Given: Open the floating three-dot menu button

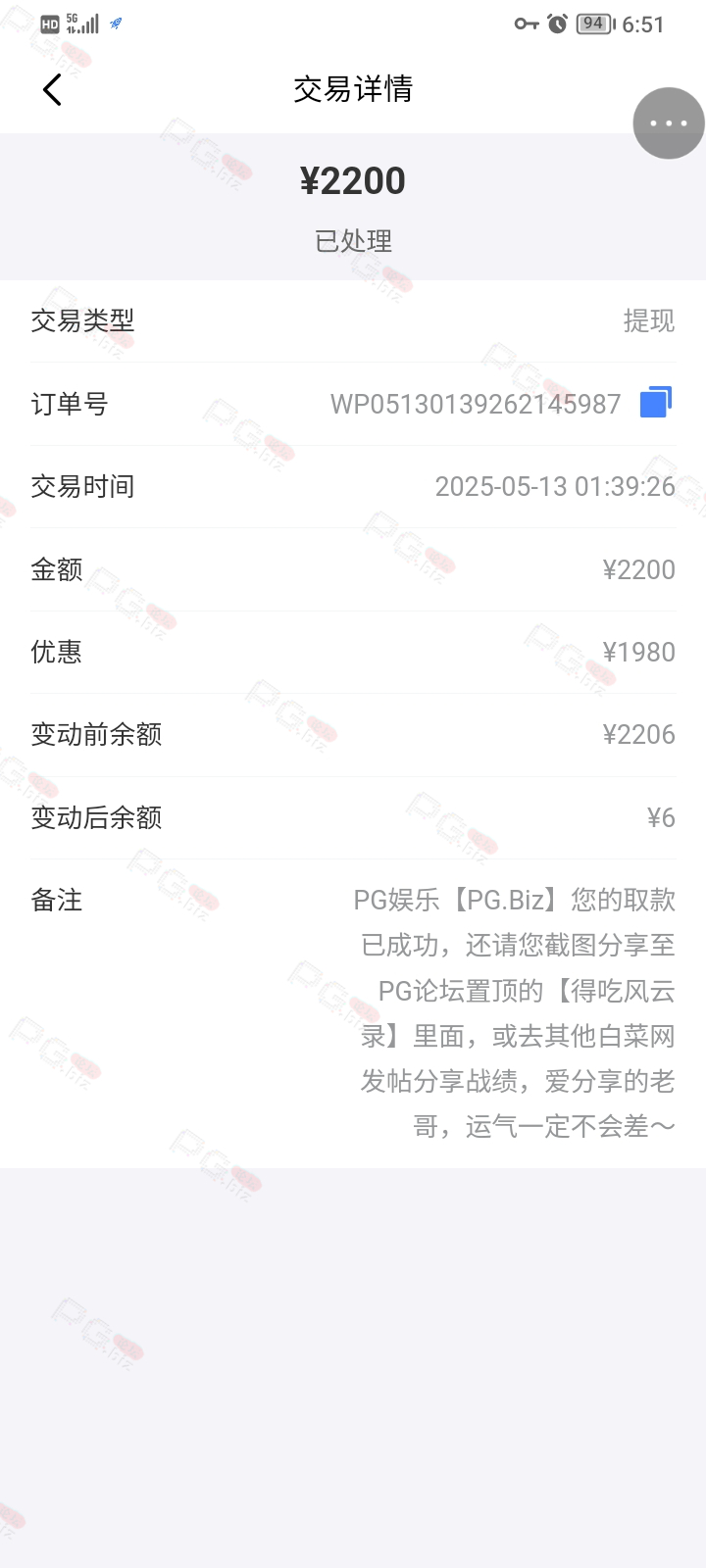Looking at the screenshot, I should (669, 123).
